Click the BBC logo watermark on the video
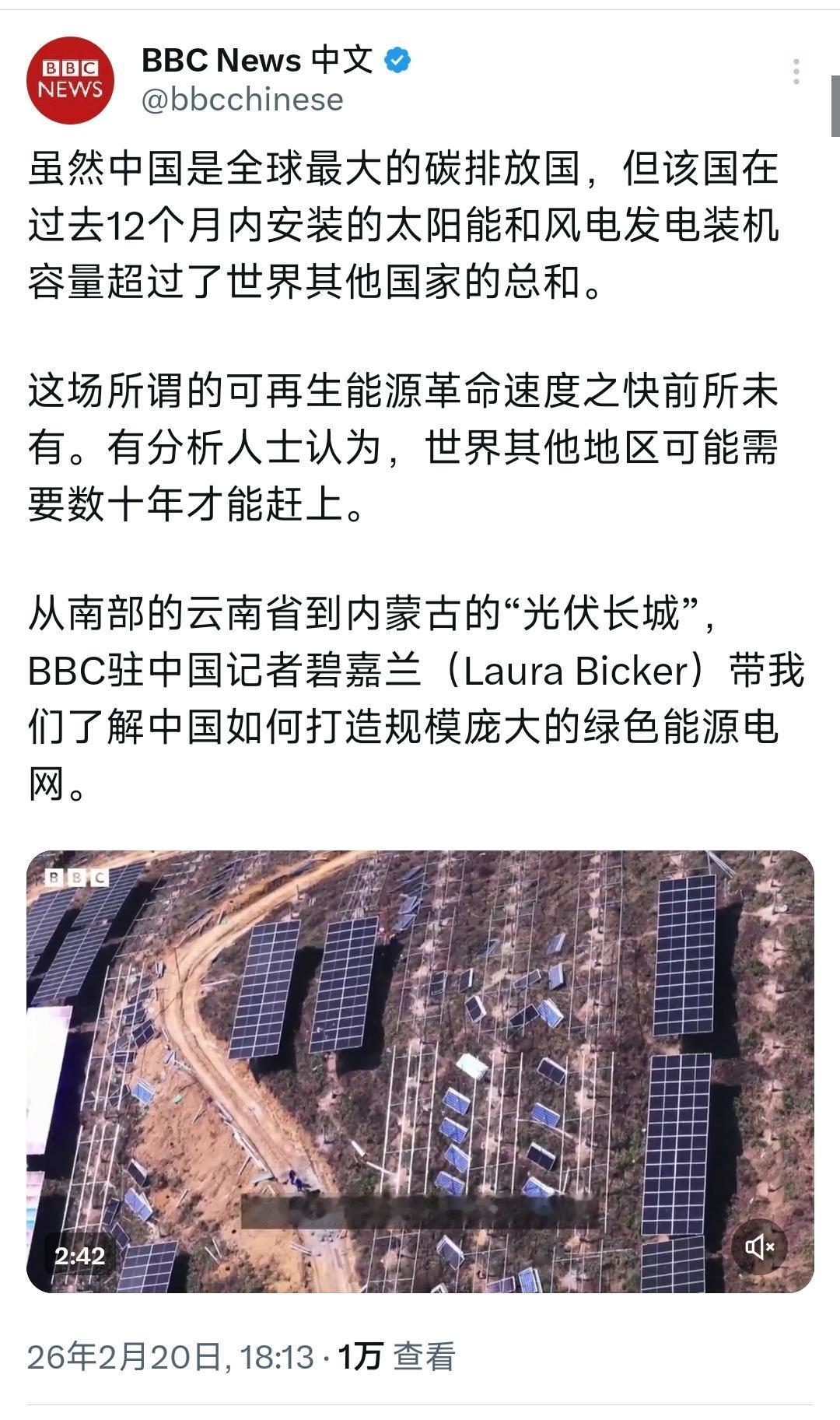 76,875
